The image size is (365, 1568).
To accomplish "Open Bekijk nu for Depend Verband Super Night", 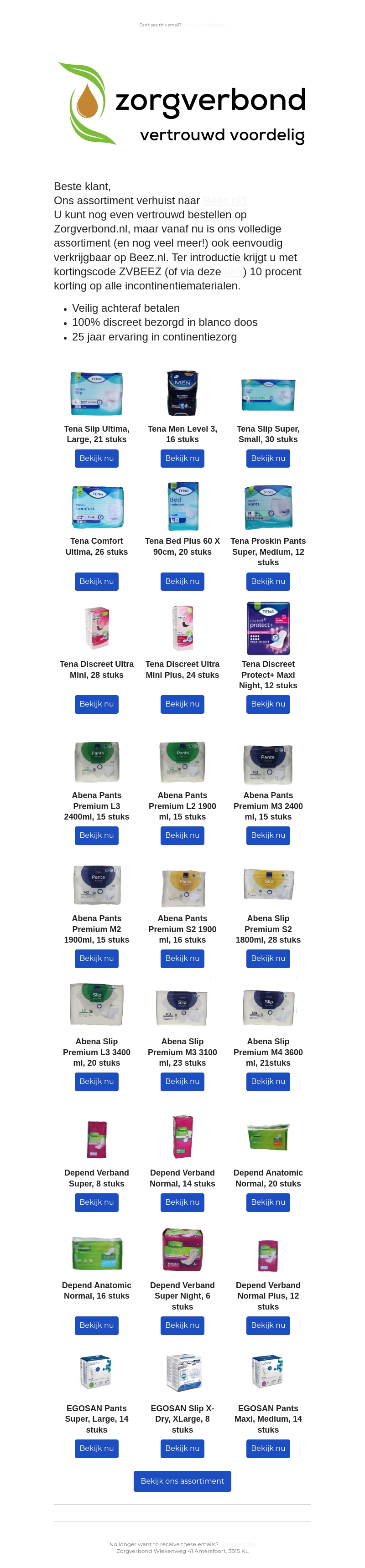I will pyautogui.click(x=182, y=1325).
